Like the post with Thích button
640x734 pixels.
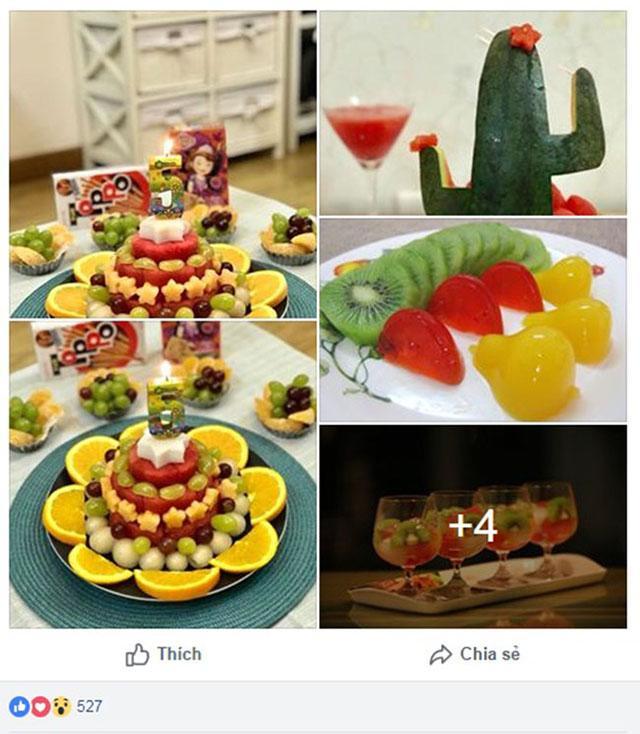tap(164, 655)
